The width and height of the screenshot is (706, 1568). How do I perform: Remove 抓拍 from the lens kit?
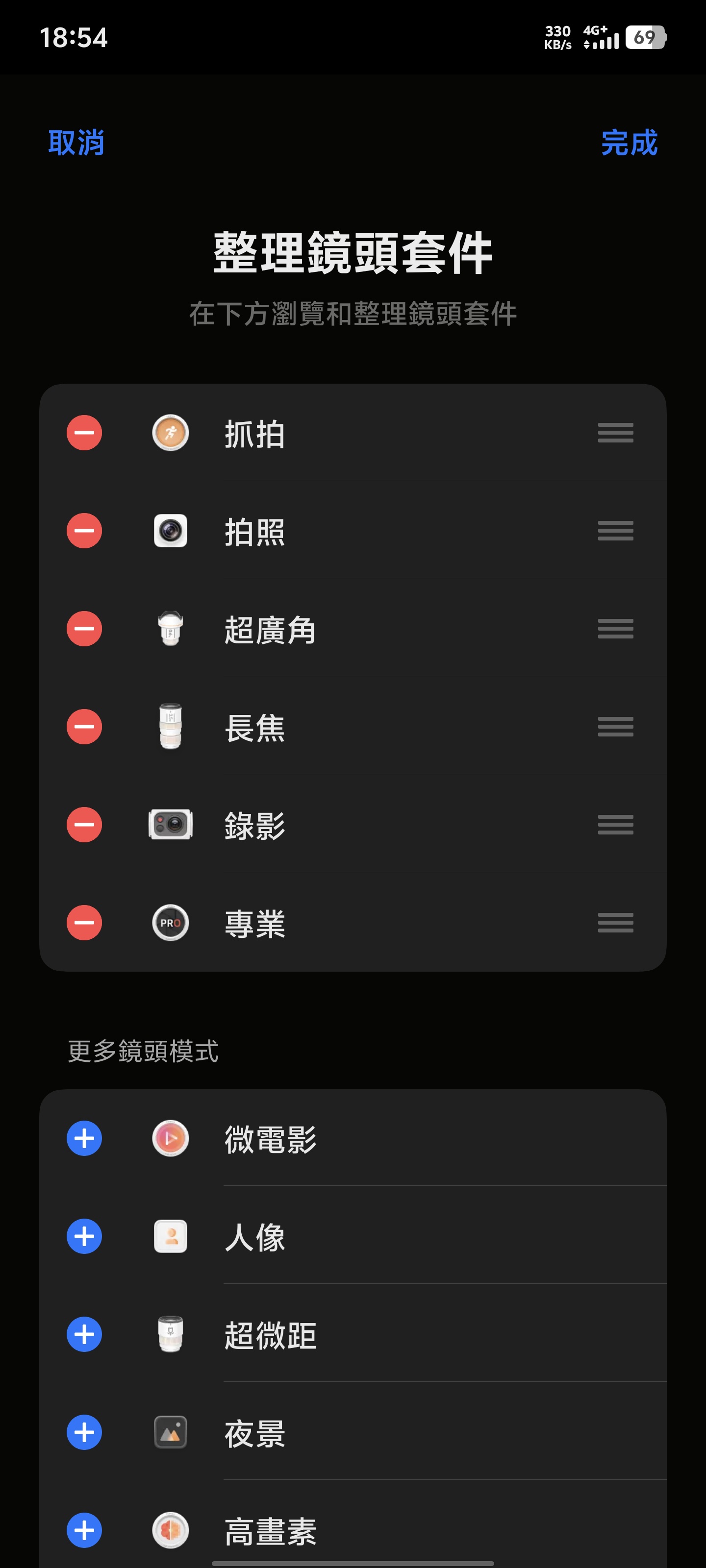[x=84, y=433]
